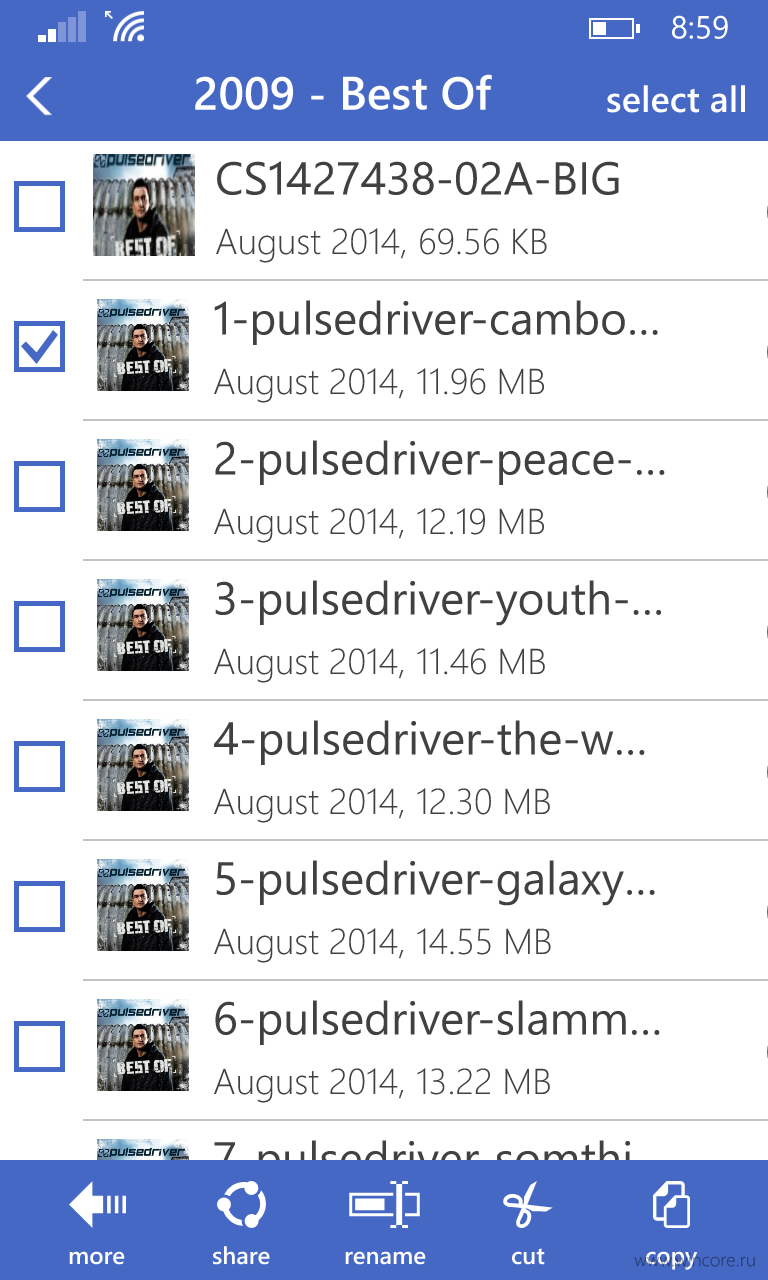The width and height of the screenshot is (768, 1280).
Task: Mark the 4-pulsedriver-the-w checkbox
Action: 39,767
